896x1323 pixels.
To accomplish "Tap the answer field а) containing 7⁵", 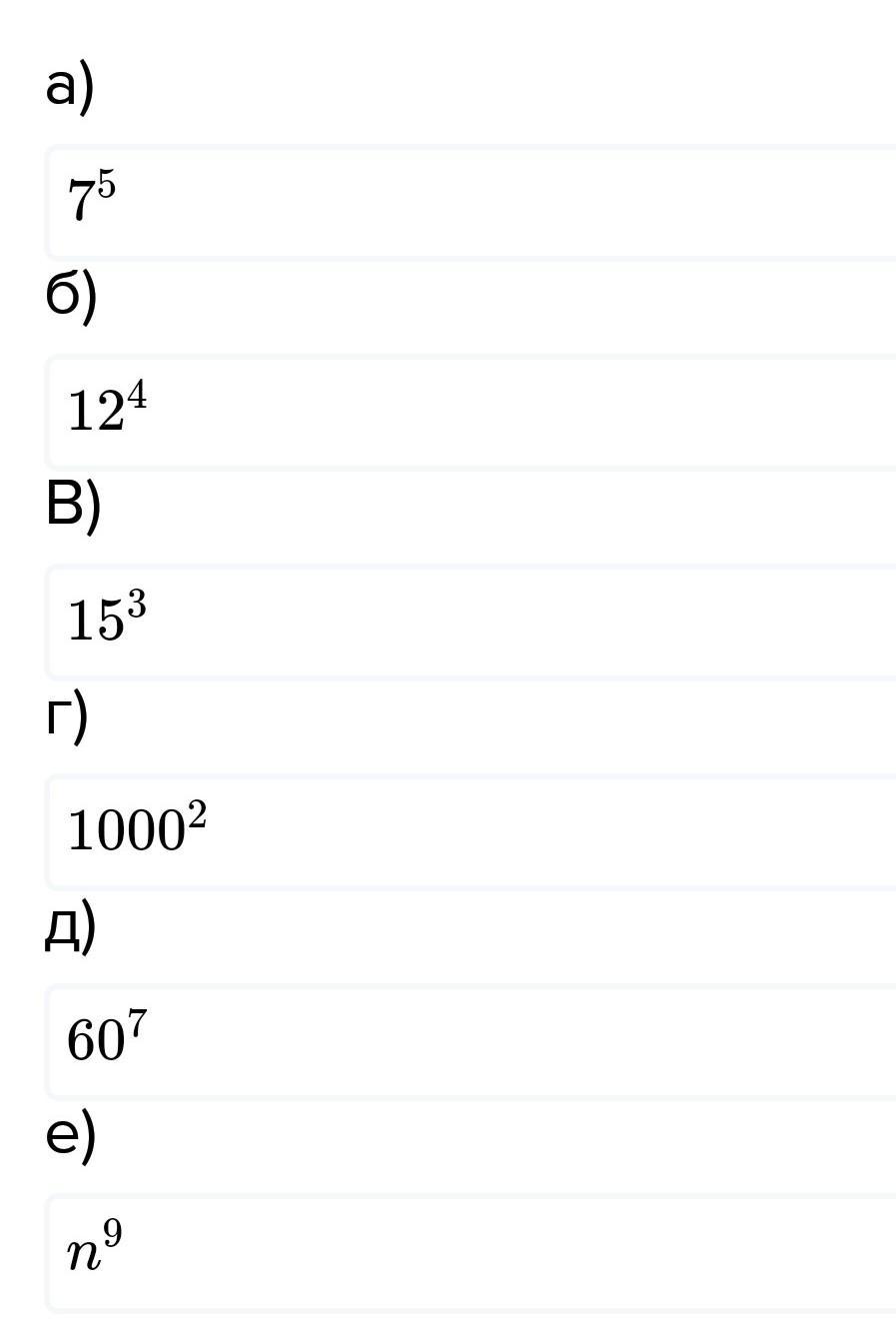I will click(471, 202).
